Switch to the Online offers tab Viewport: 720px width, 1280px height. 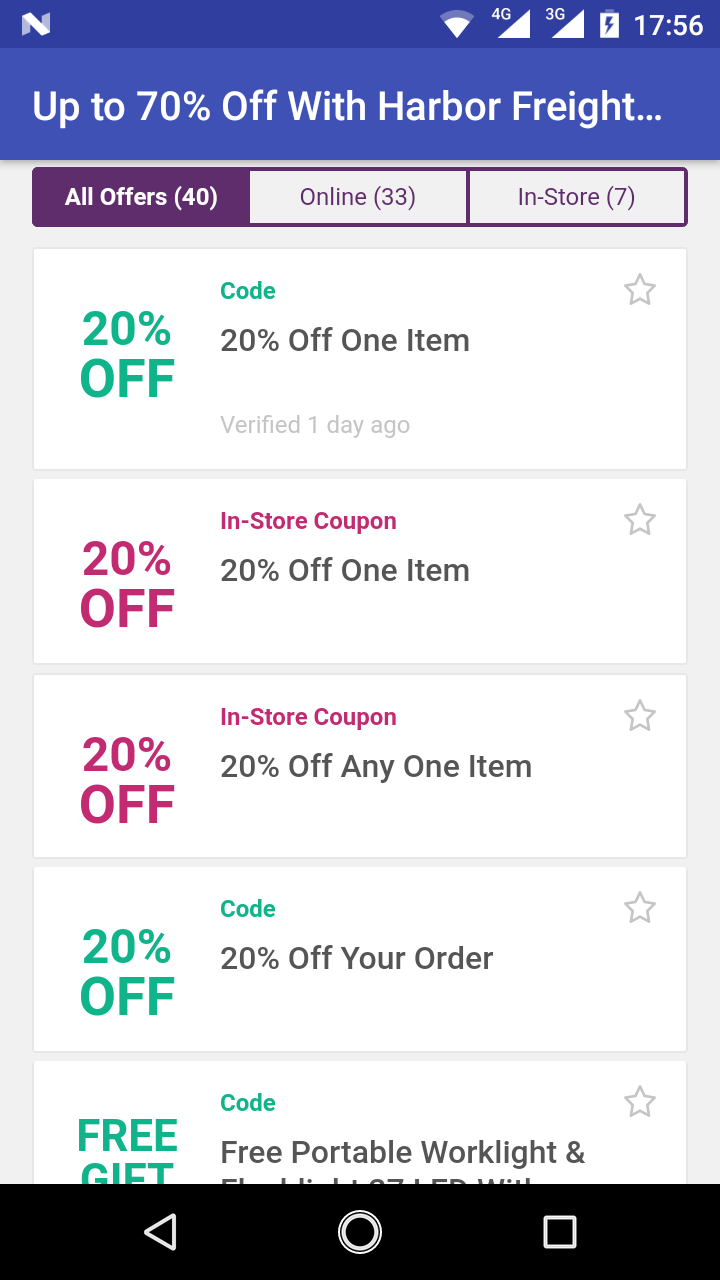pos(358,196)
